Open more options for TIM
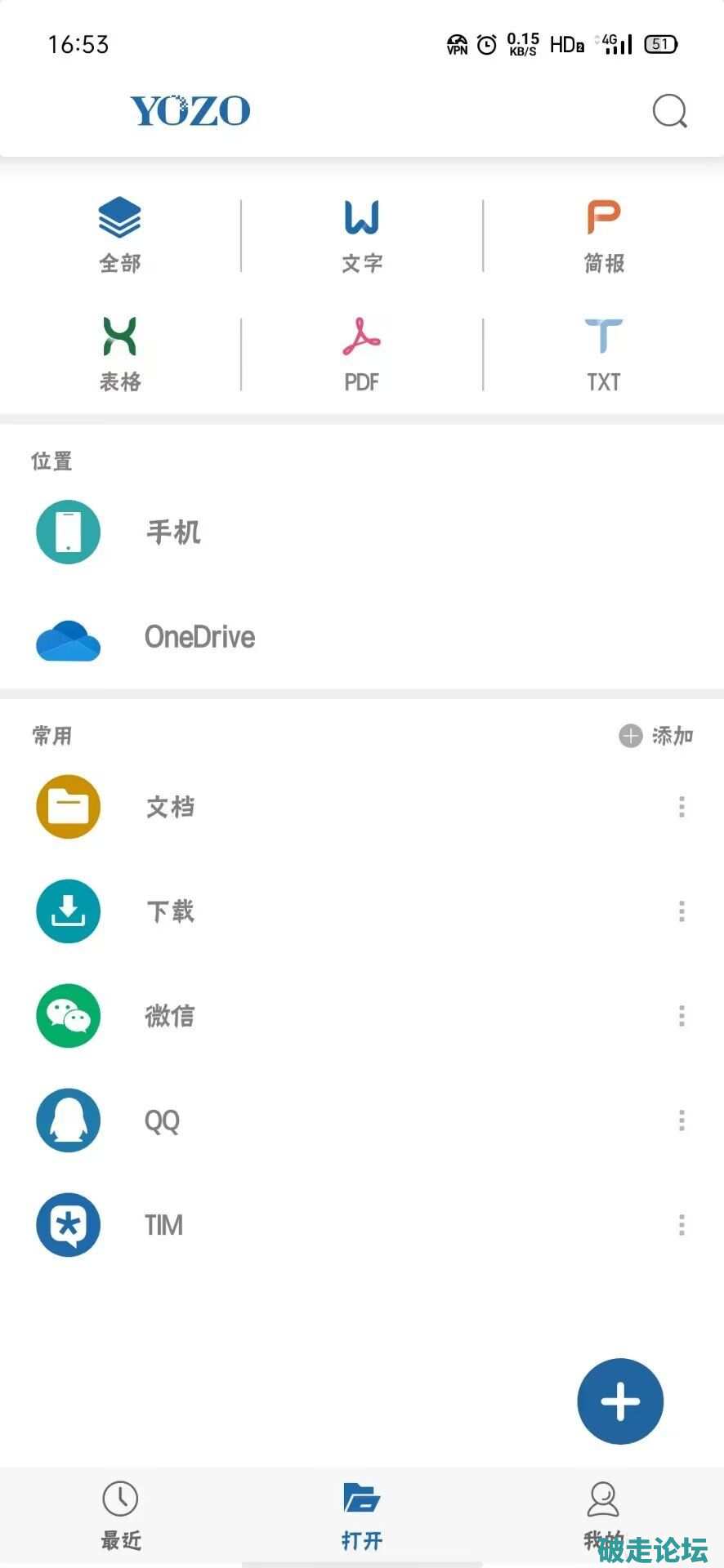Viewport: 724px width, 1568px height. [x=682, y=1225]
